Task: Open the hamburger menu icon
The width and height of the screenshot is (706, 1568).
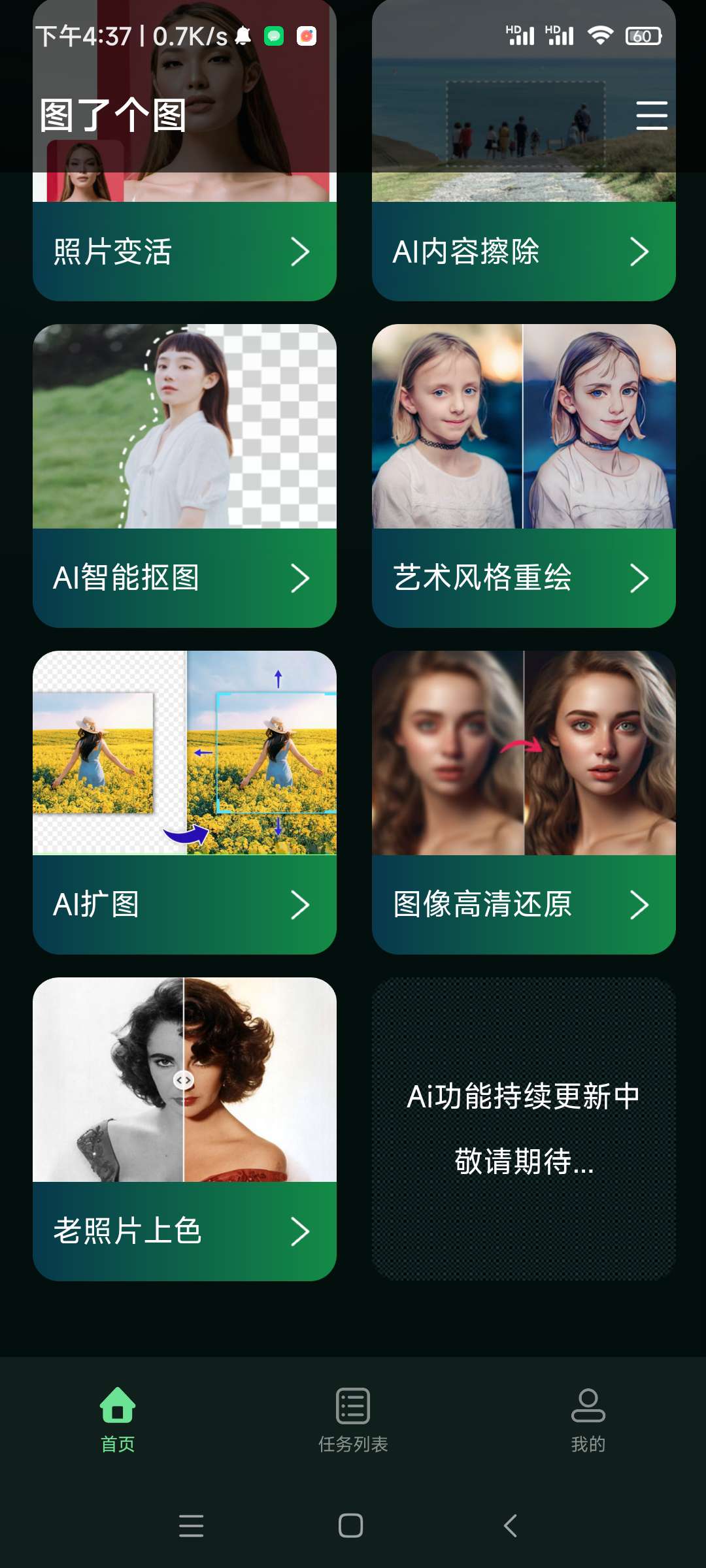Action: pyautogui.click(x=651, y=116)
